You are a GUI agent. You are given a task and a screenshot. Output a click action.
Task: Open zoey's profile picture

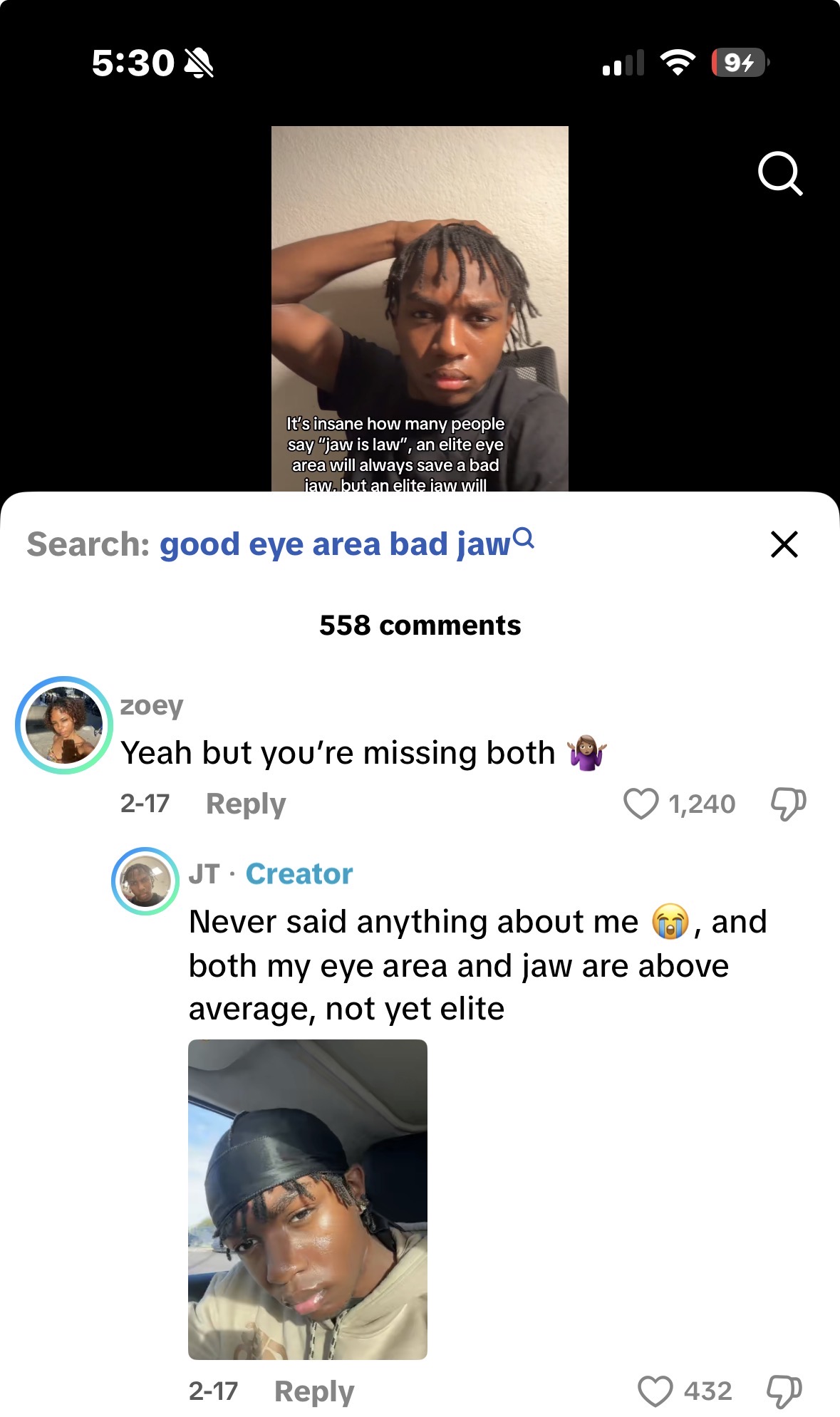(64, 725)
